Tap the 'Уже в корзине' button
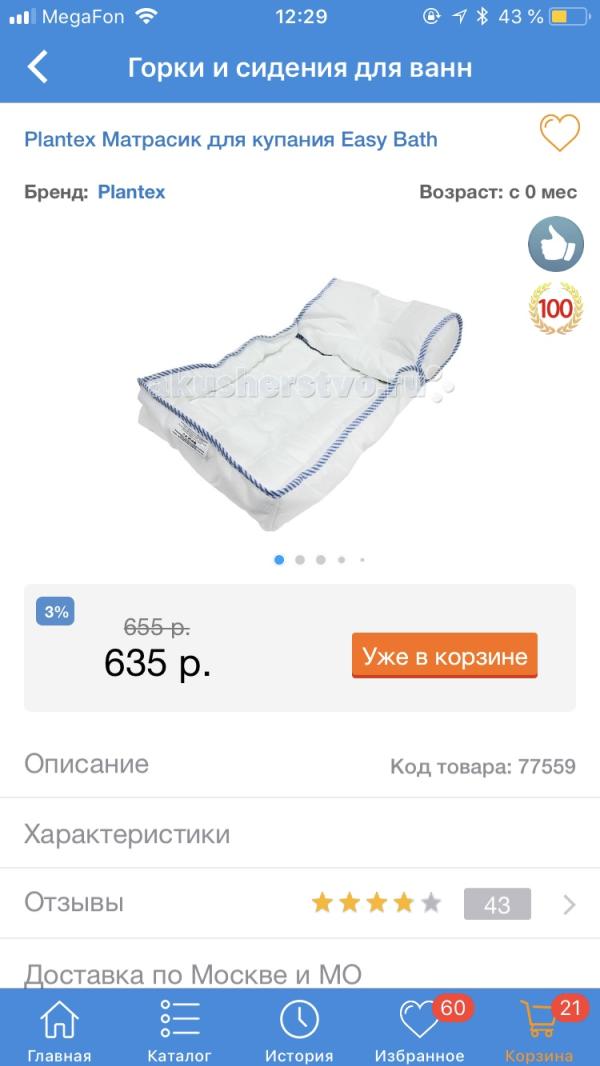600x1066 pixels. (444, 657)
